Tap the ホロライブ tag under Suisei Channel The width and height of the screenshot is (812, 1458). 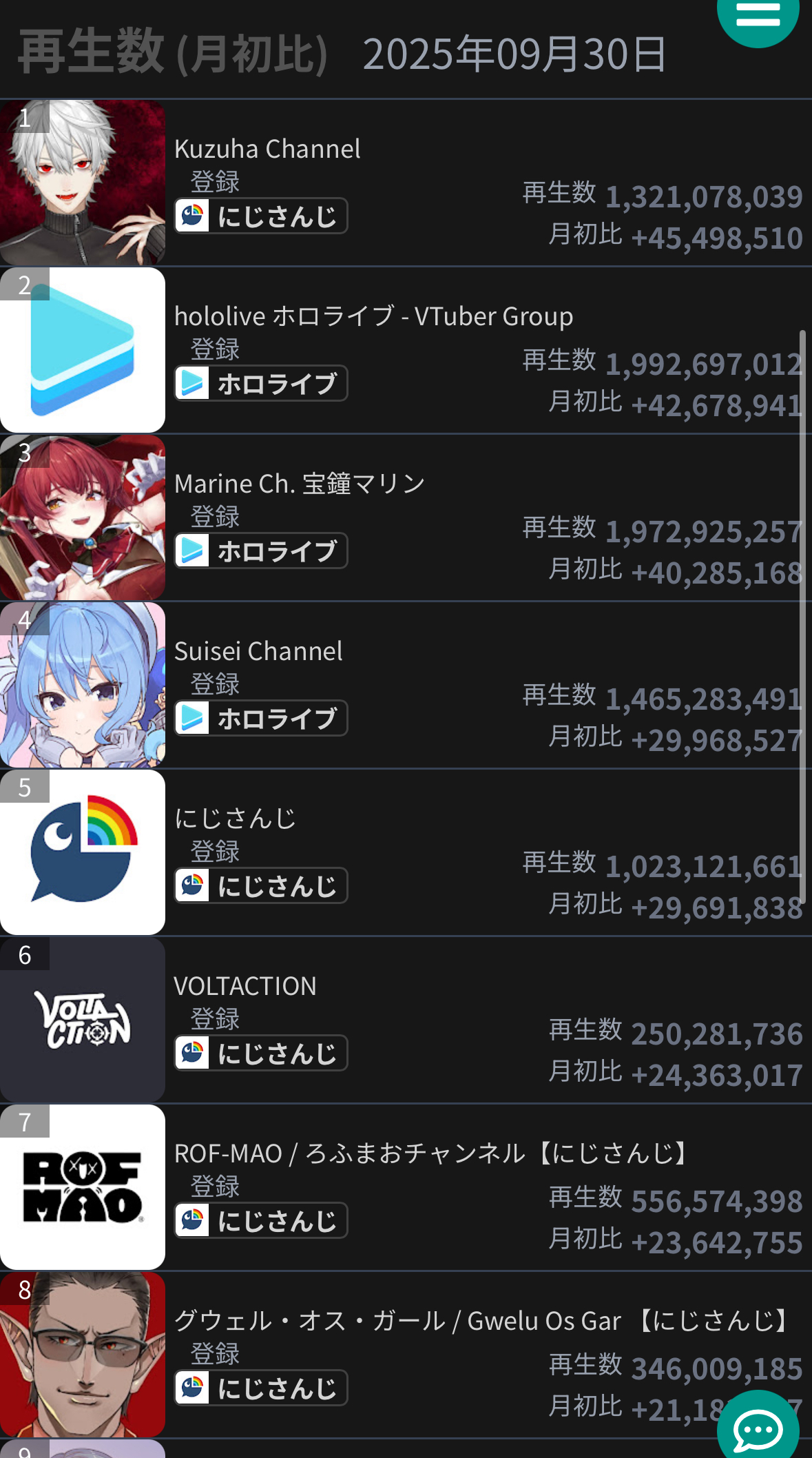(261, 719)
